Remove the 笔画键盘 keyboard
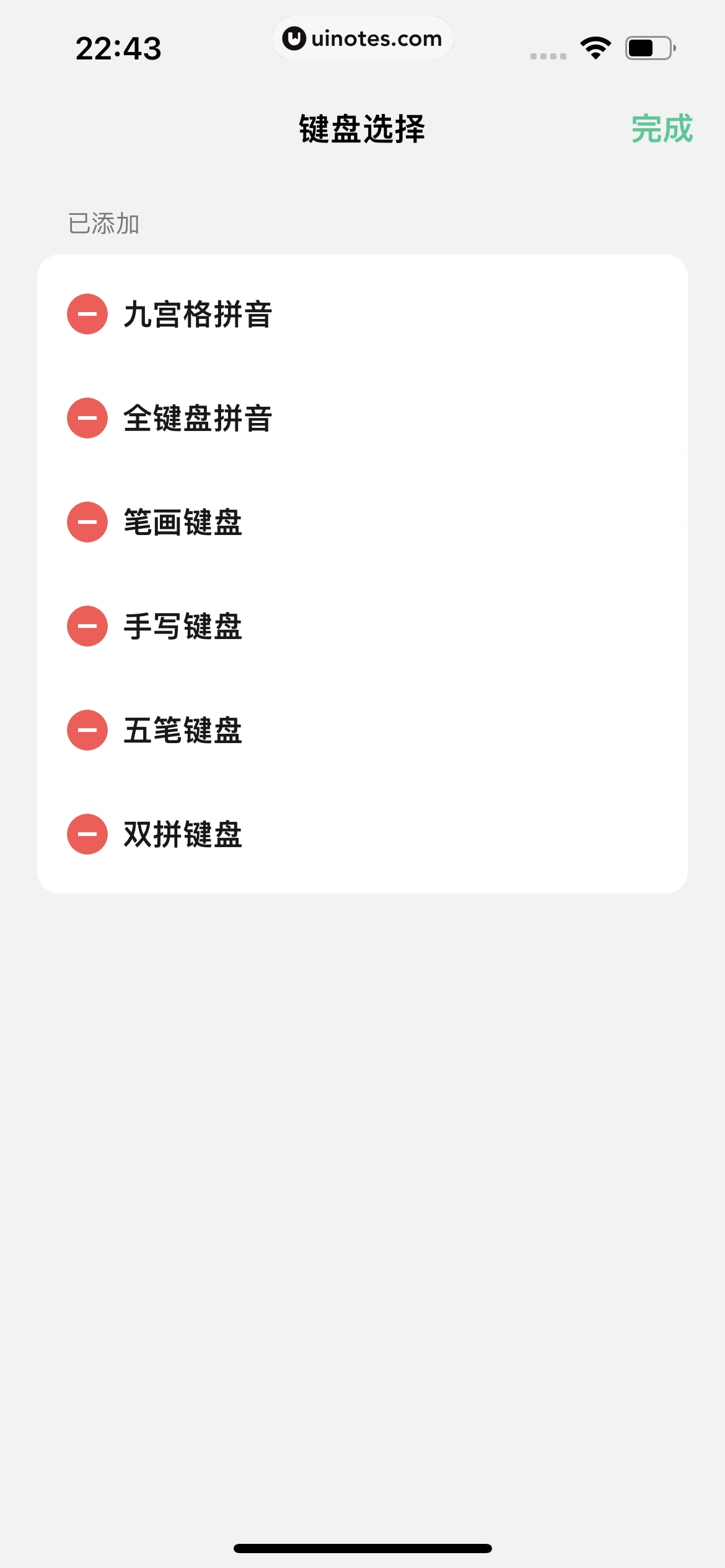Viewport: 725px width, 1568px height. 87,523
